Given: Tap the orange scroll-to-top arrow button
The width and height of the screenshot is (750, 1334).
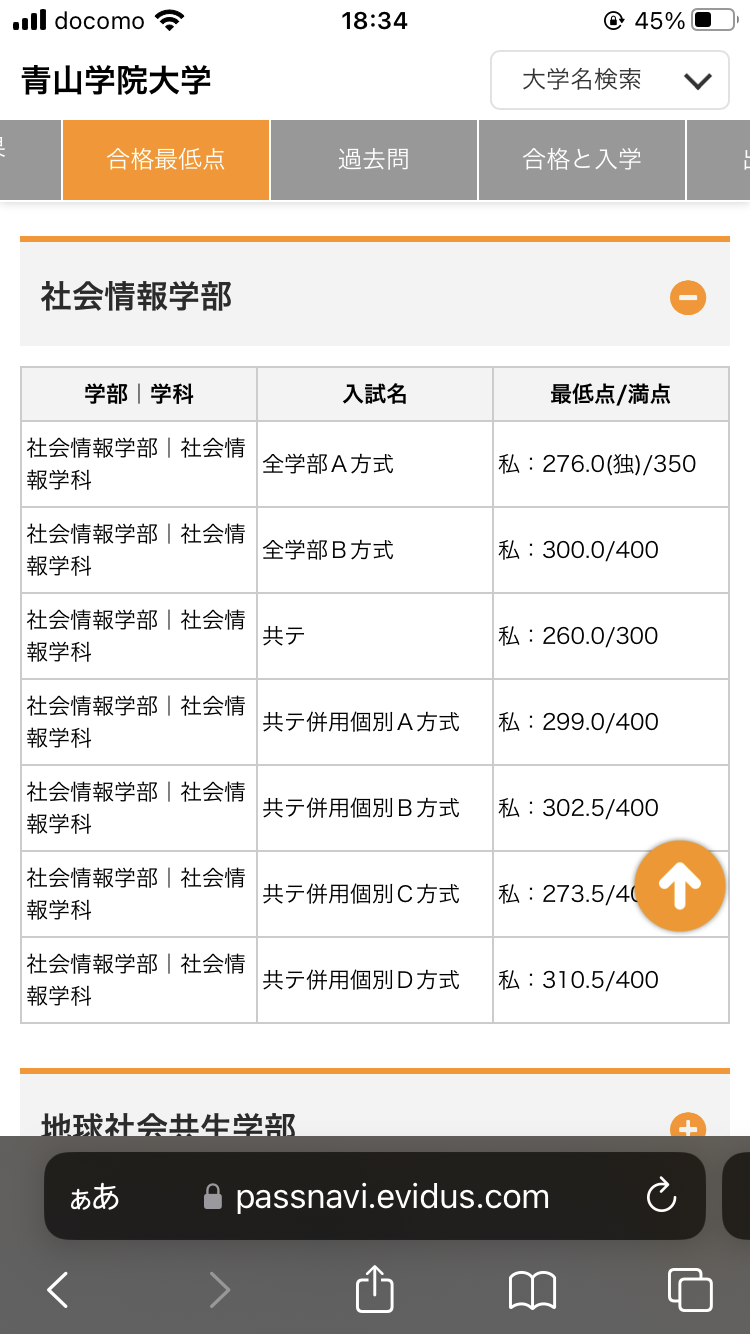Looking at the screenshot, I should point(679,886).
